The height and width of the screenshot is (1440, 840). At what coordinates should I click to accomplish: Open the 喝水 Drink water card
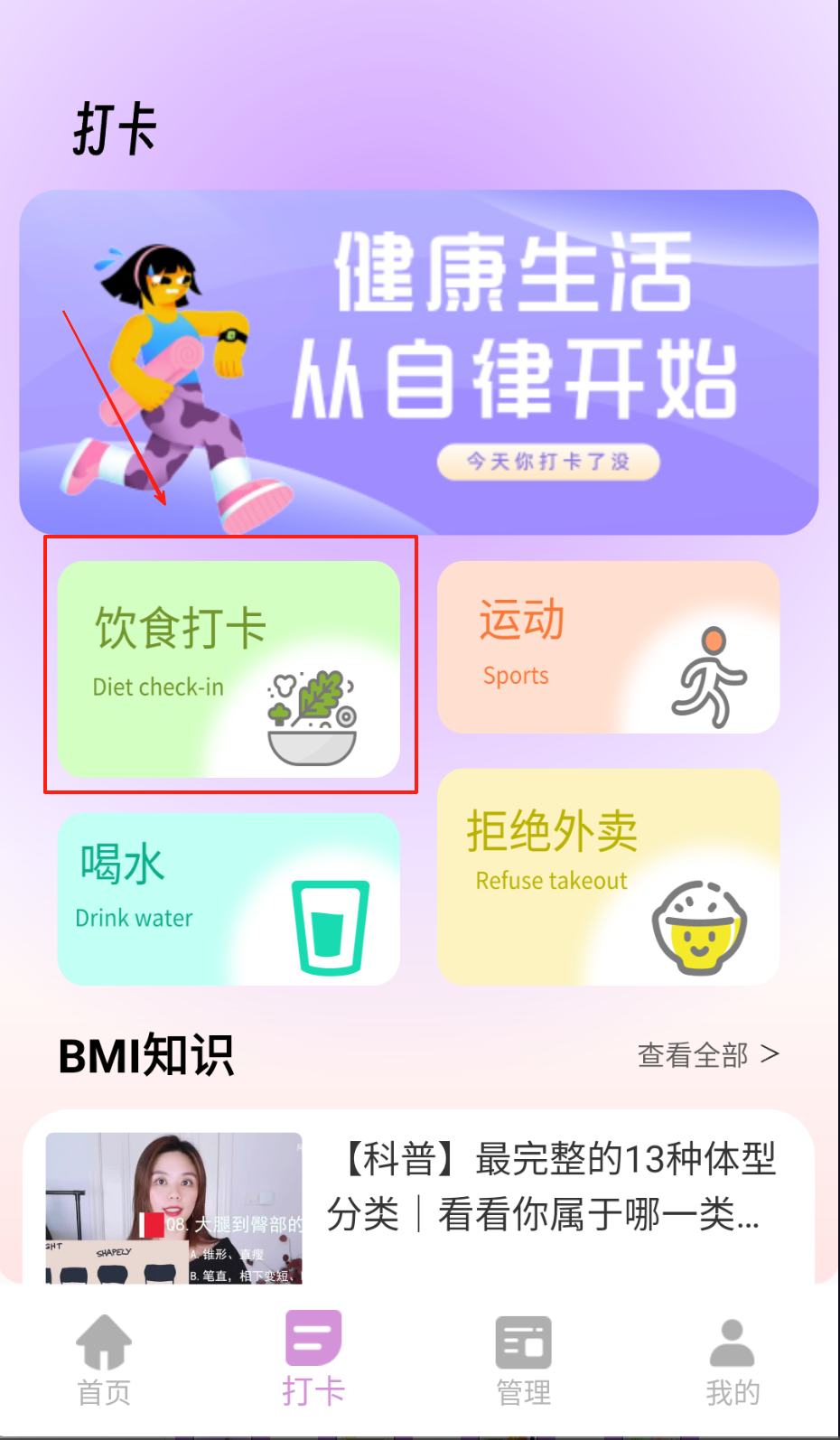(229, 899)
